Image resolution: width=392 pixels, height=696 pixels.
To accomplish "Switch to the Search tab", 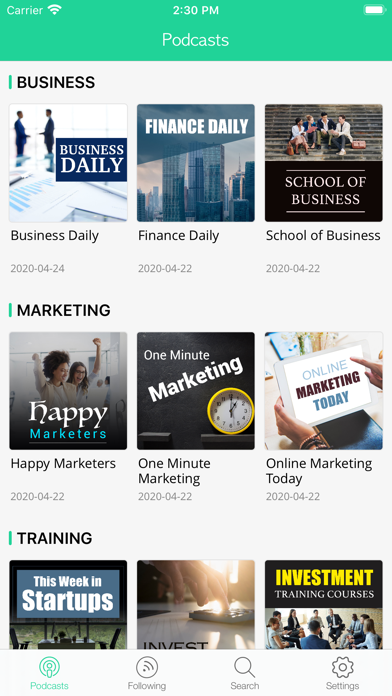I will pyautogui.click(x=245, y=673).
